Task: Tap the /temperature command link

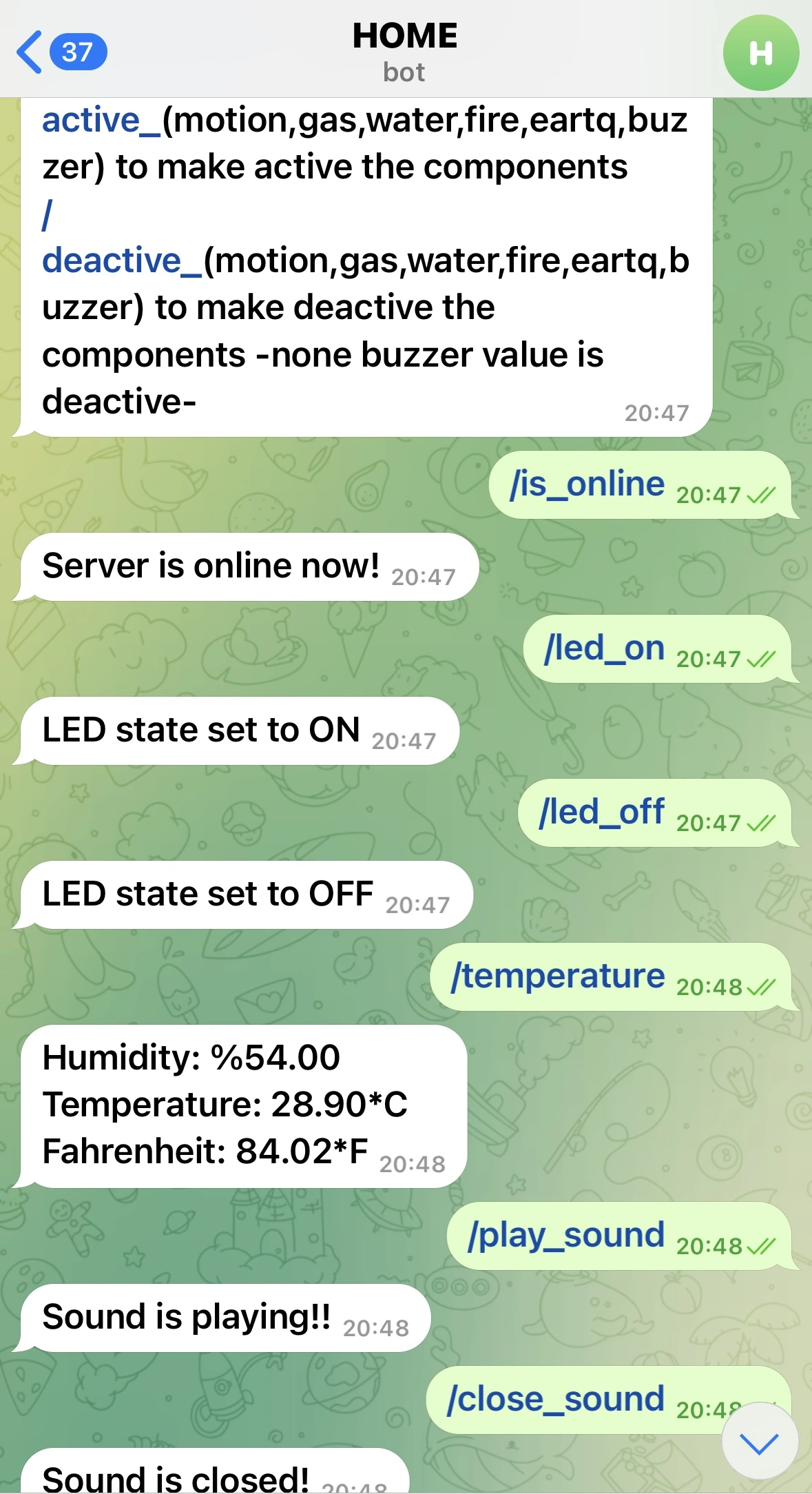Action: (x=558, y=976)
